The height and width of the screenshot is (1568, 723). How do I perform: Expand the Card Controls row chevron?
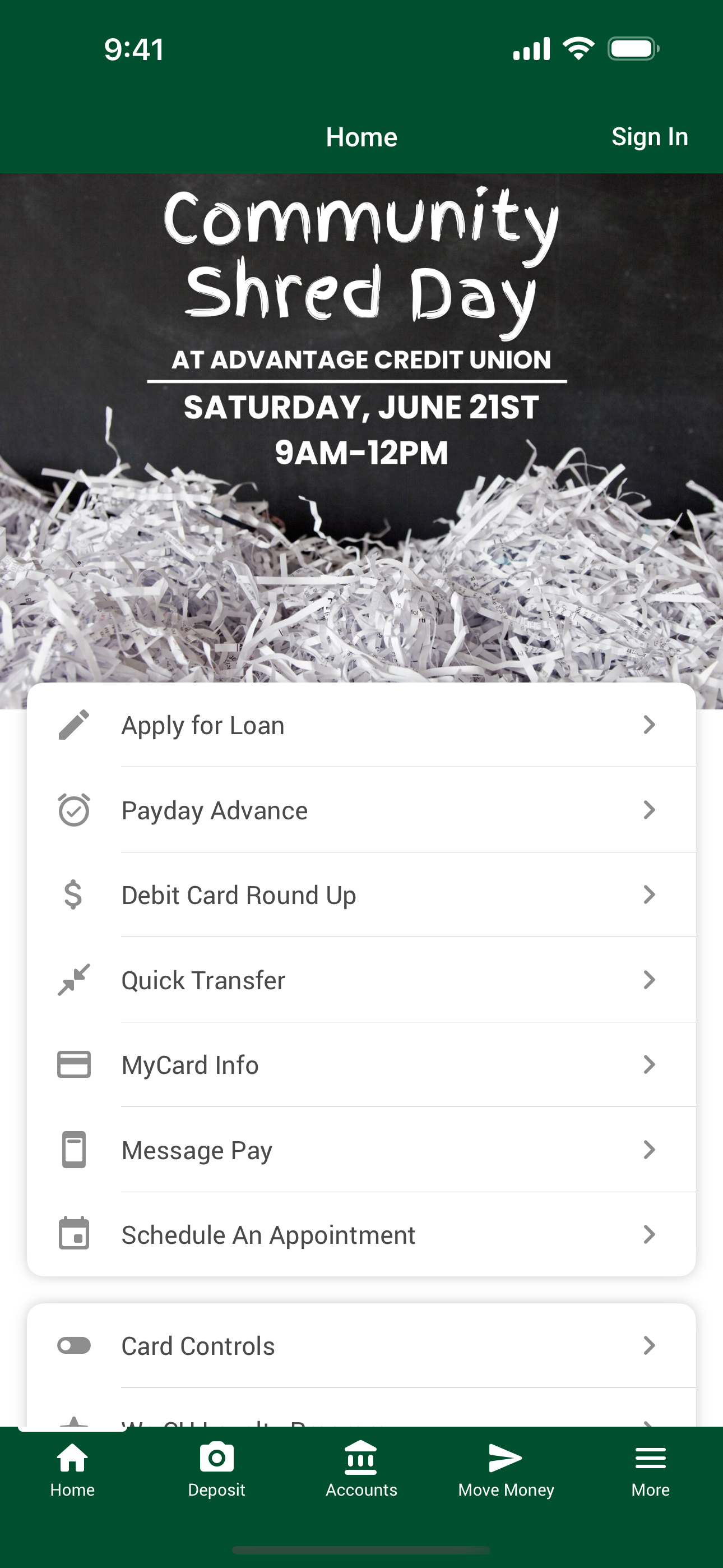coord(650,1346)
